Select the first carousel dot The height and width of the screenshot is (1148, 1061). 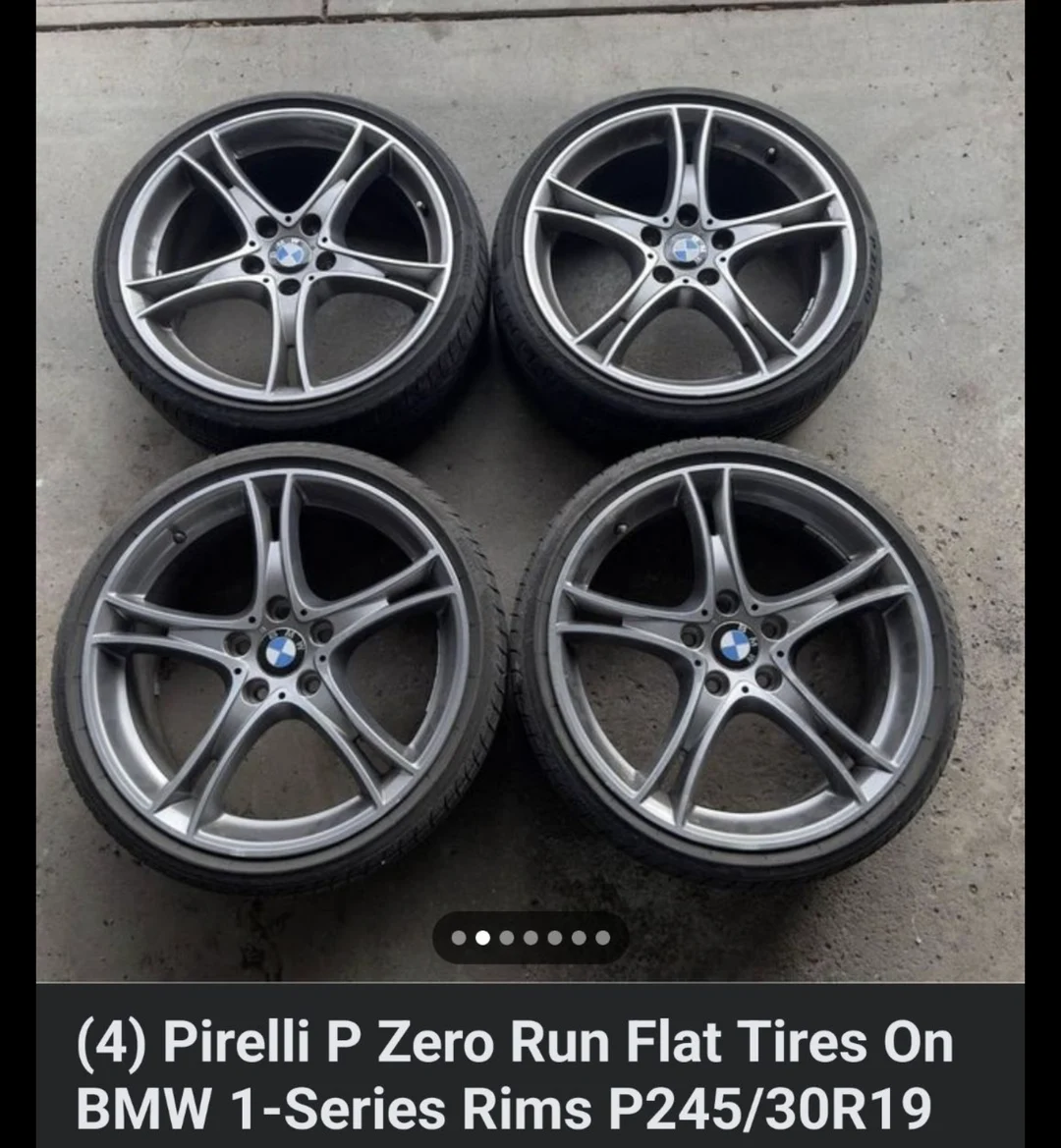458,939
